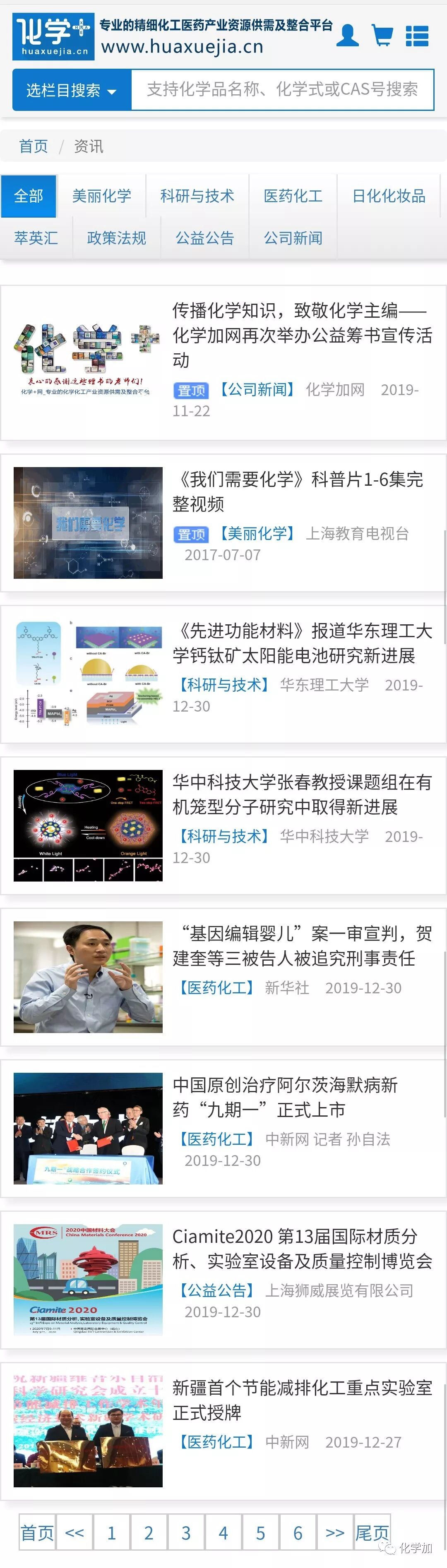Switch to the 科研与技术 tab

pos(197,196)
